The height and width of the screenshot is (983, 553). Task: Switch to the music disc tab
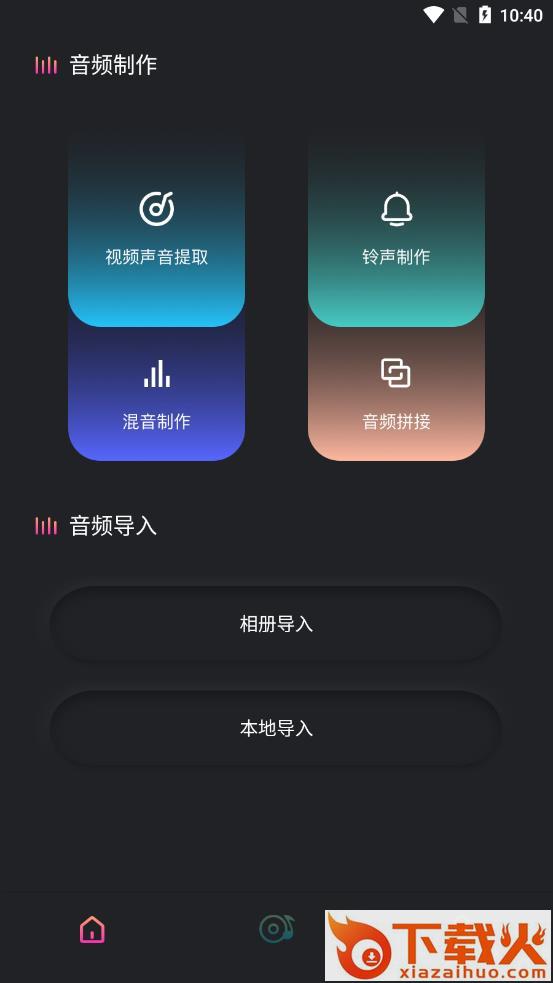276,928
